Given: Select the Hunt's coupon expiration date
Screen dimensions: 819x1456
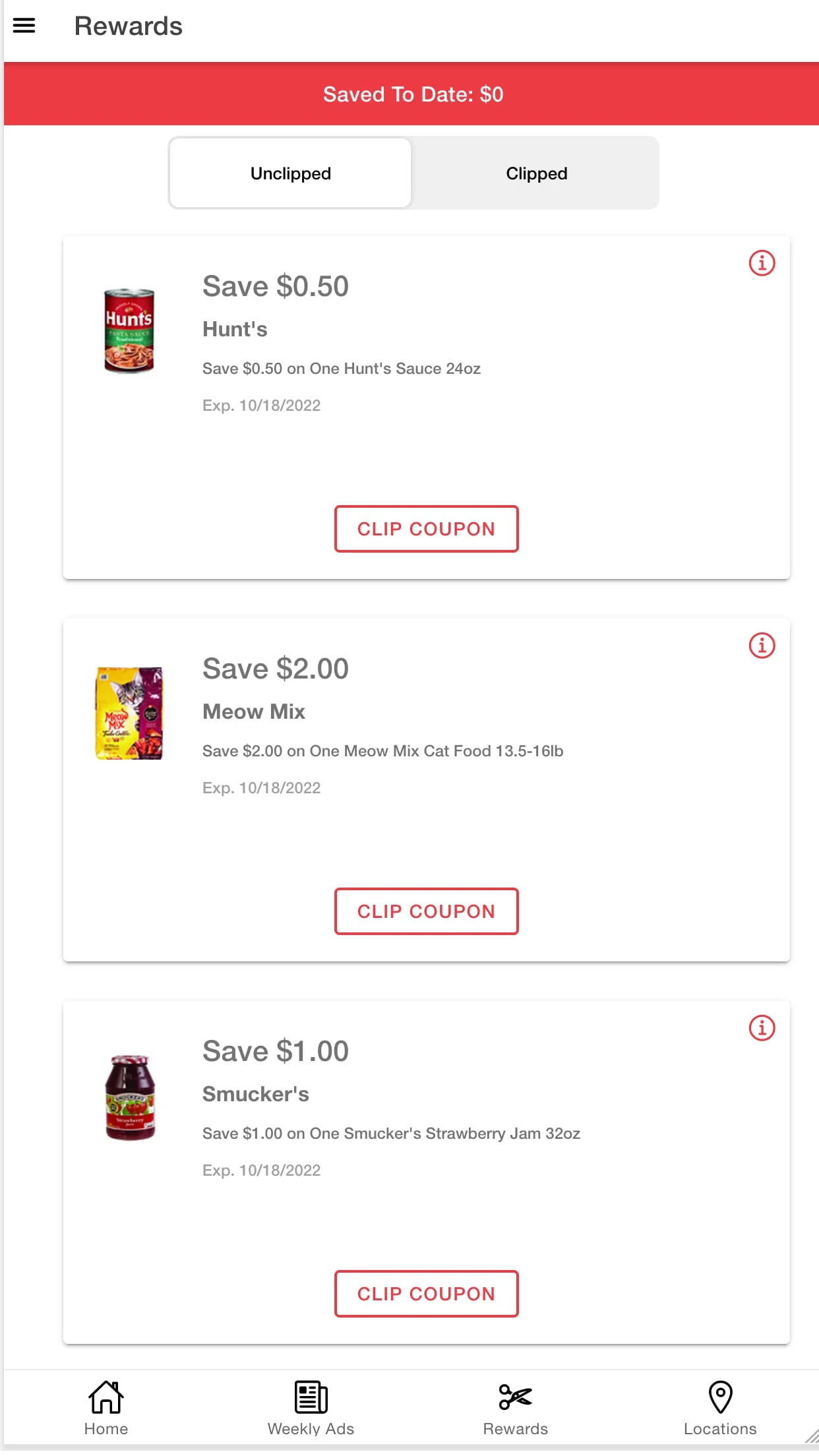Looking at the screenshot, I should 261,405.
